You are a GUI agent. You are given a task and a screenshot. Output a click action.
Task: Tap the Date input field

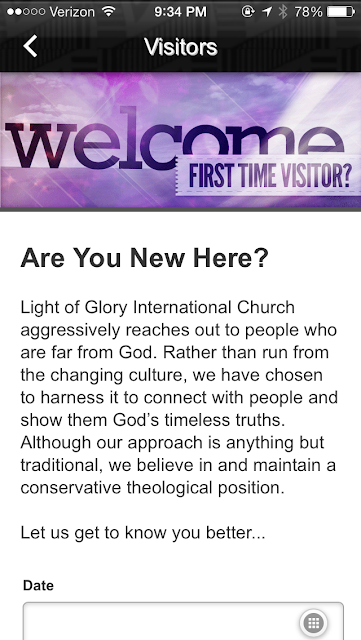183,621
